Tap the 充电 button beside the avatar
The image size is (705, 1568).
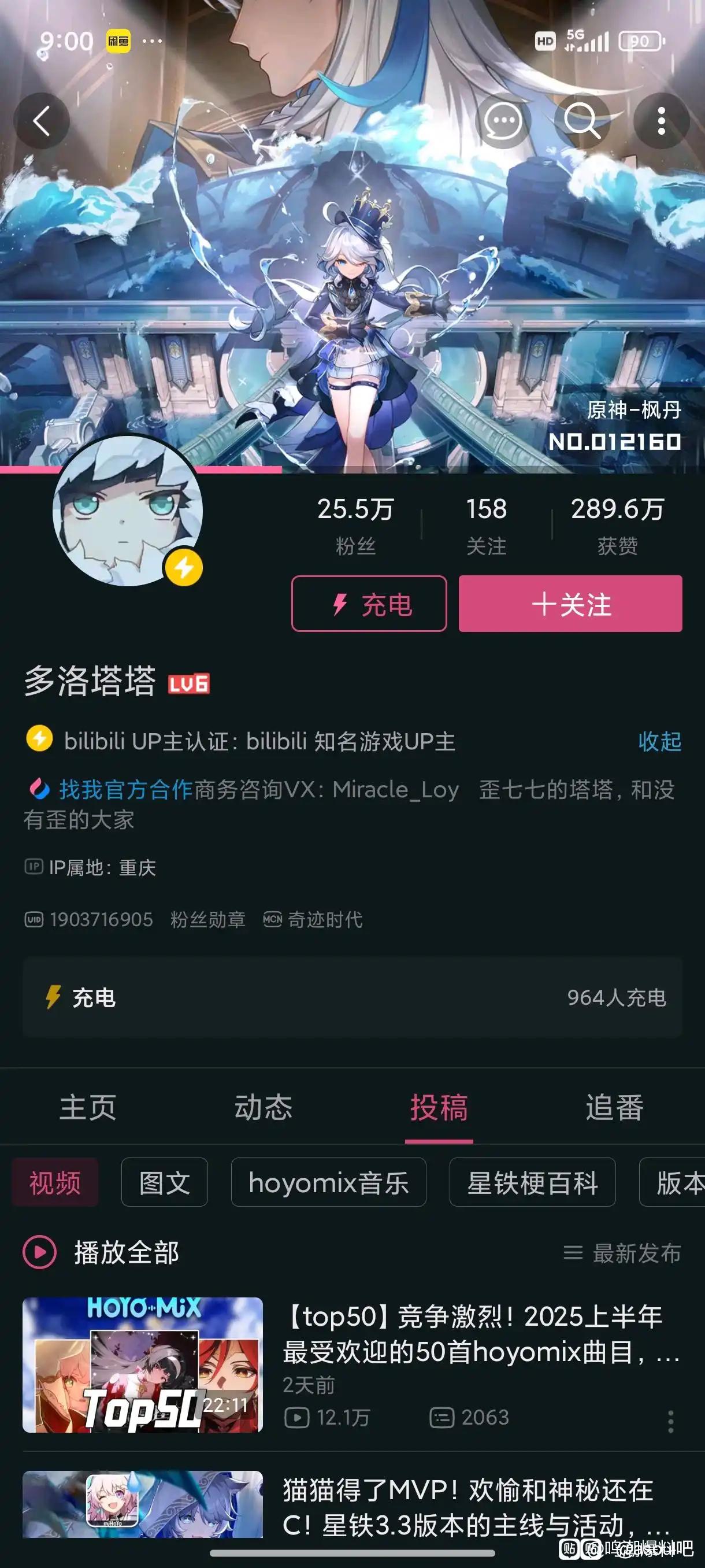point(369,604)
